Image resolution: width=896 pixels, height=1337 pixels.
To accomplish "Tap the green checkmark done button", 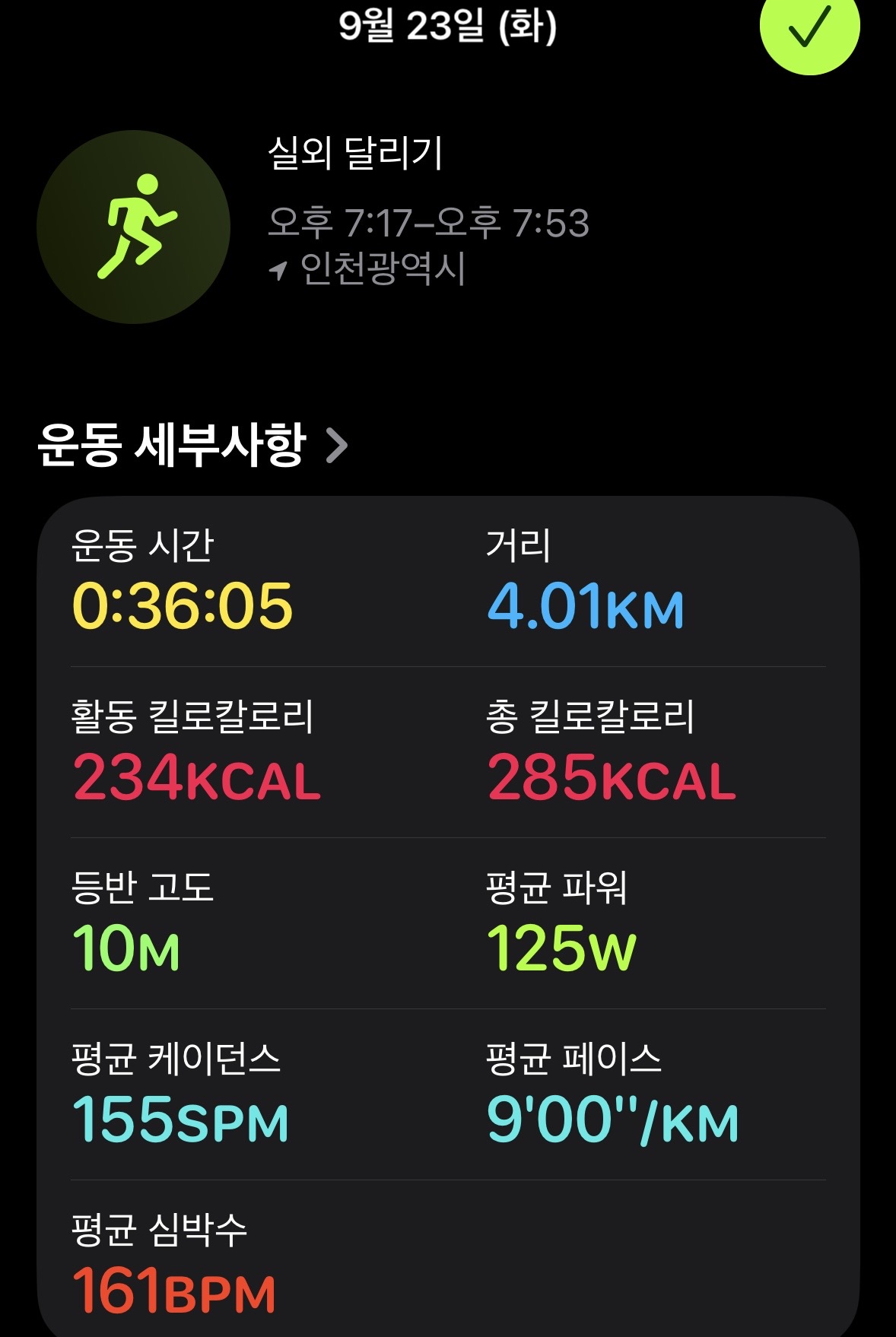I will tap(809, 28).
